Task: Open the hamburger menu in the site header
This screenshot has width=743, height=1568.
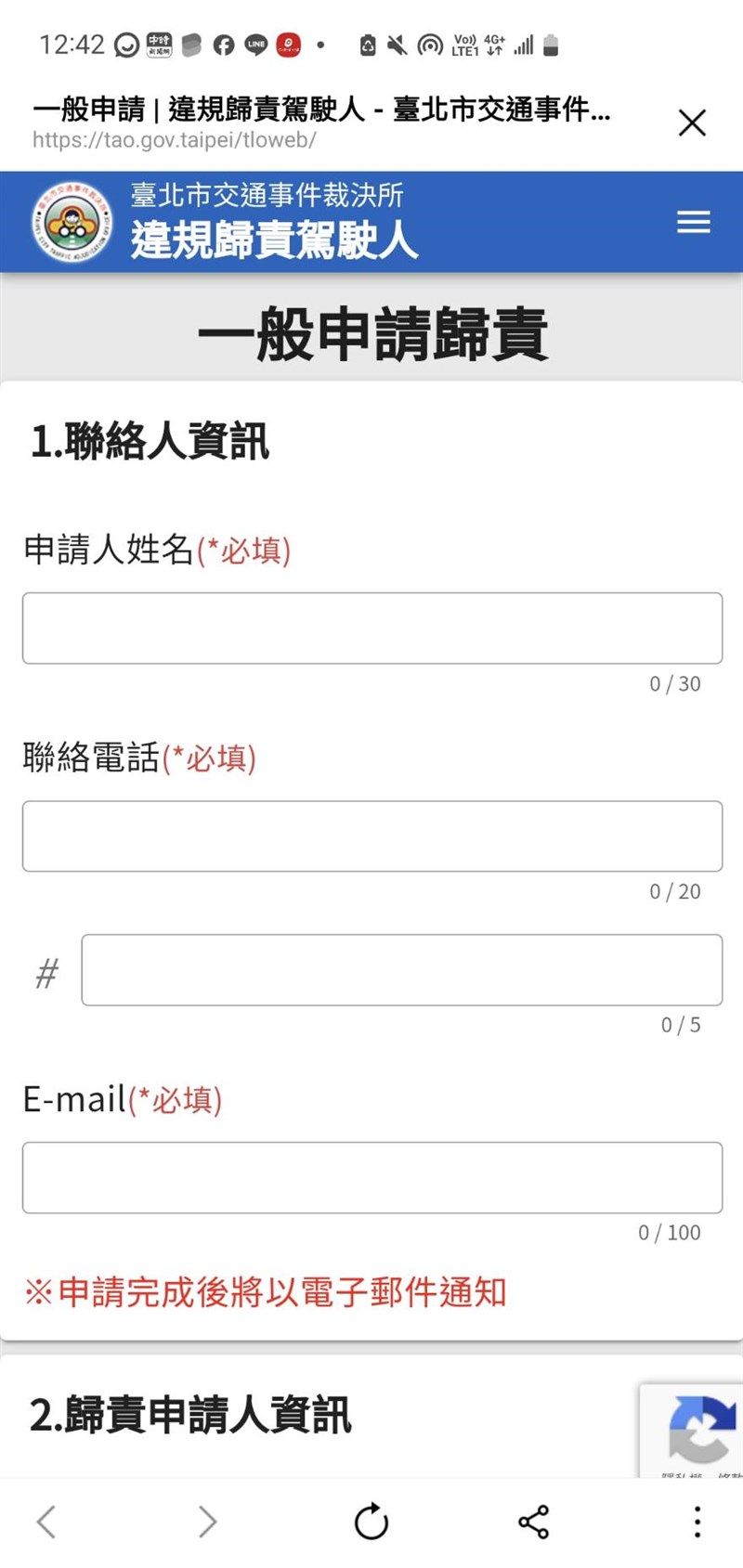Action: [693, 222]
